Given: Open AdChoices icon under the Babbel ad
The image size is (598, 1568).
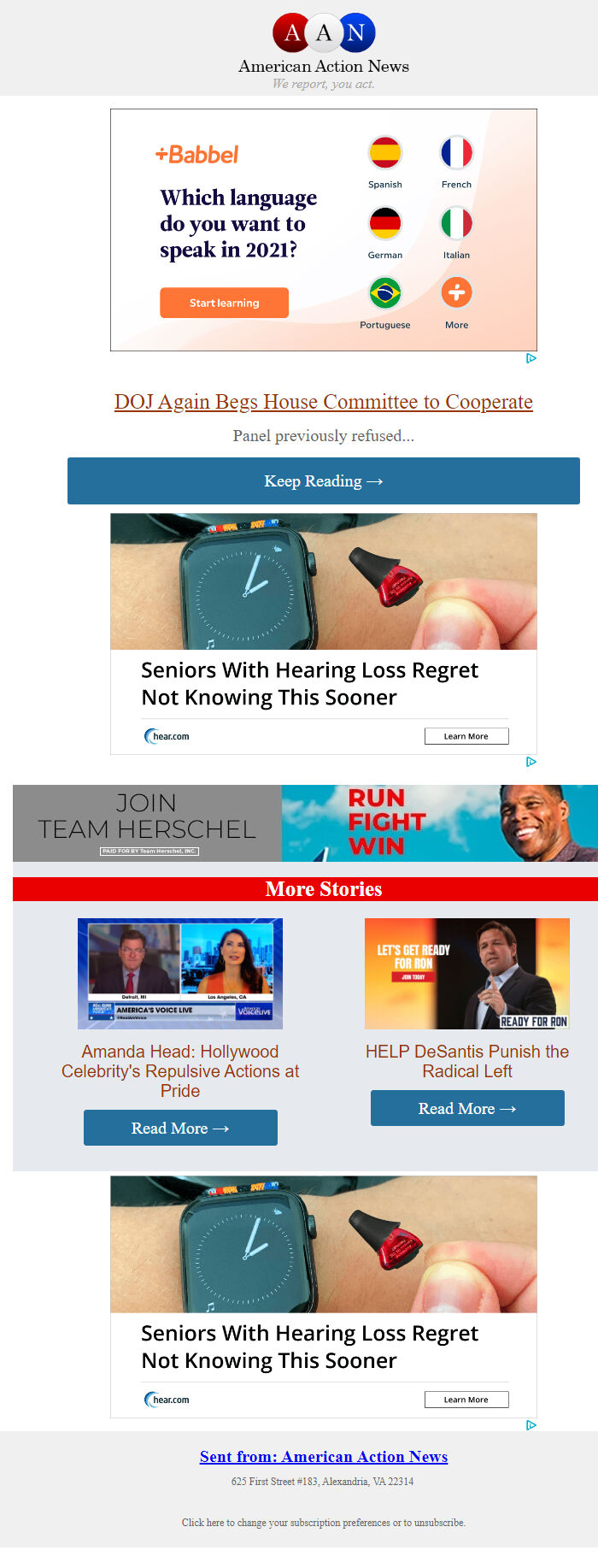Looking at the screenshot, I should tap(531, 358).
